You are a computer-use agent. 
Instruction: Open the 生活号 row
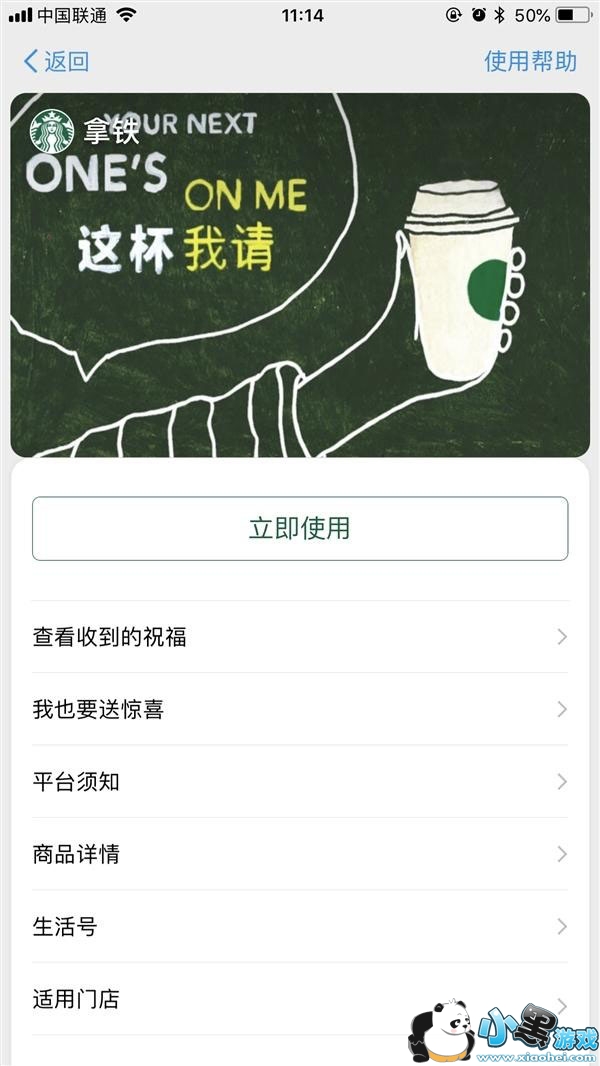tap(300, 926)
